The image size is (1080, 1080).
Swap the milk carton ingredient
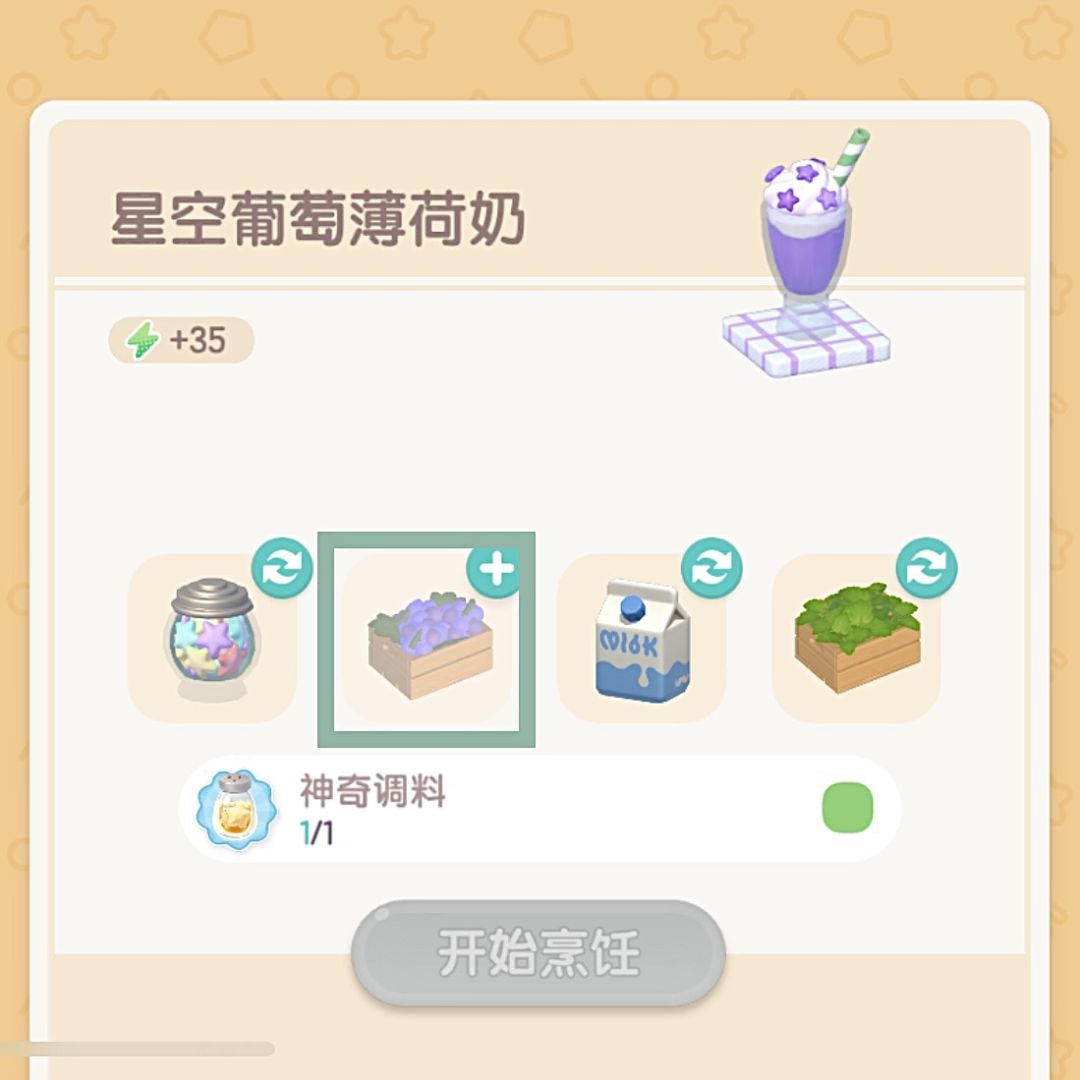712,568
